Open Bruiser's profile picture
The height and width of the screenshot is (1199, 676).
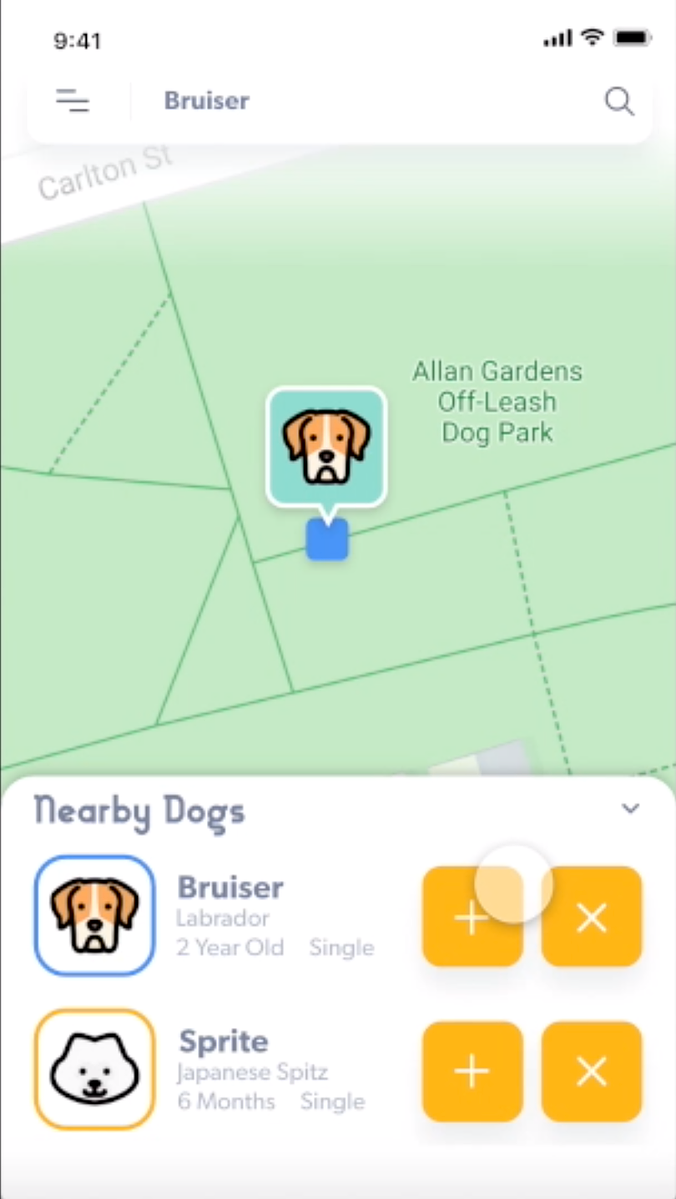95,915
